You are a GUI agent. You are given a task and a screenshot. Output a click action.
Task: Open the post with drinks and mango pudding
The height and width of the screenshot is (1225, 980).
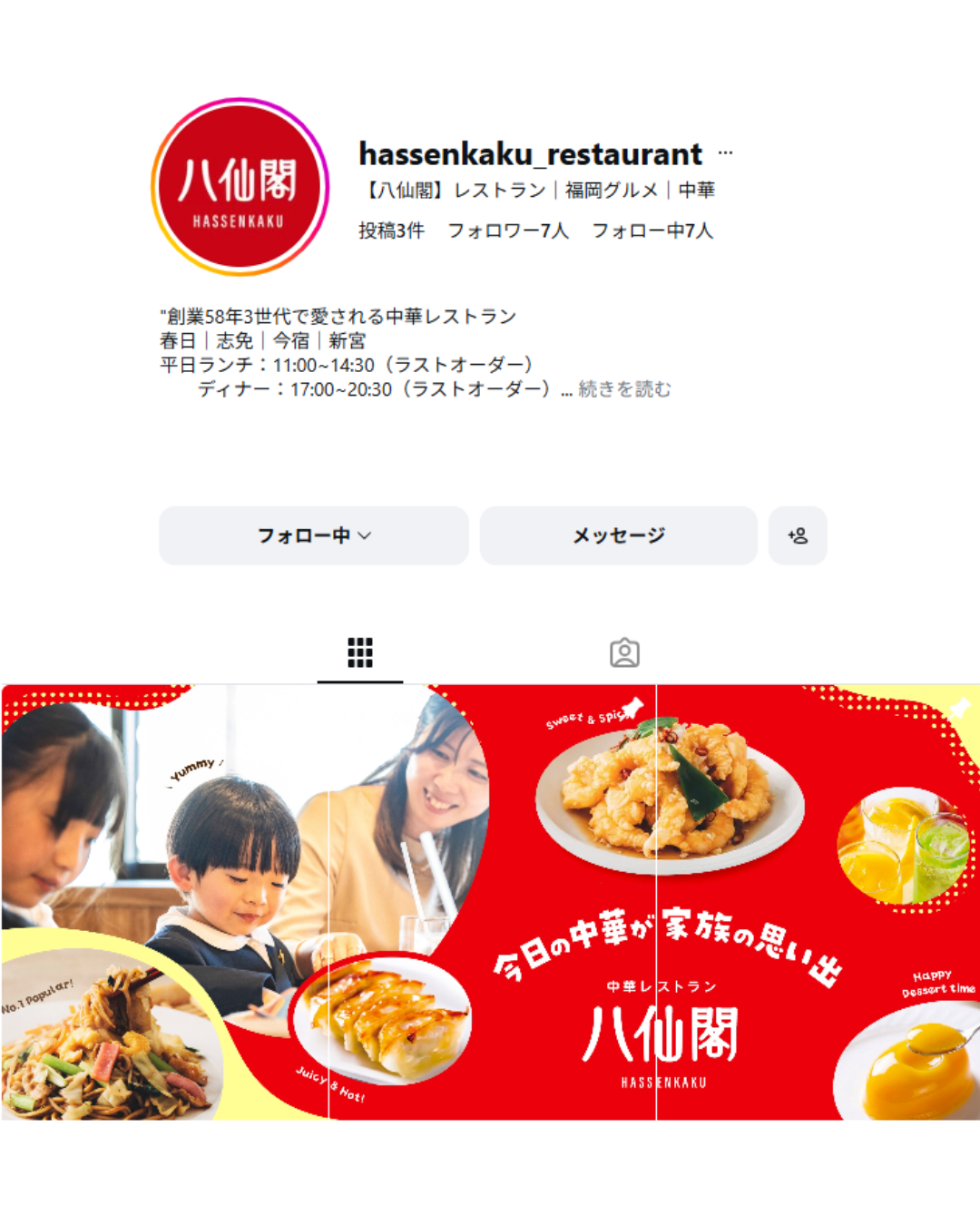pyautogui.click(x=818, y=901)
